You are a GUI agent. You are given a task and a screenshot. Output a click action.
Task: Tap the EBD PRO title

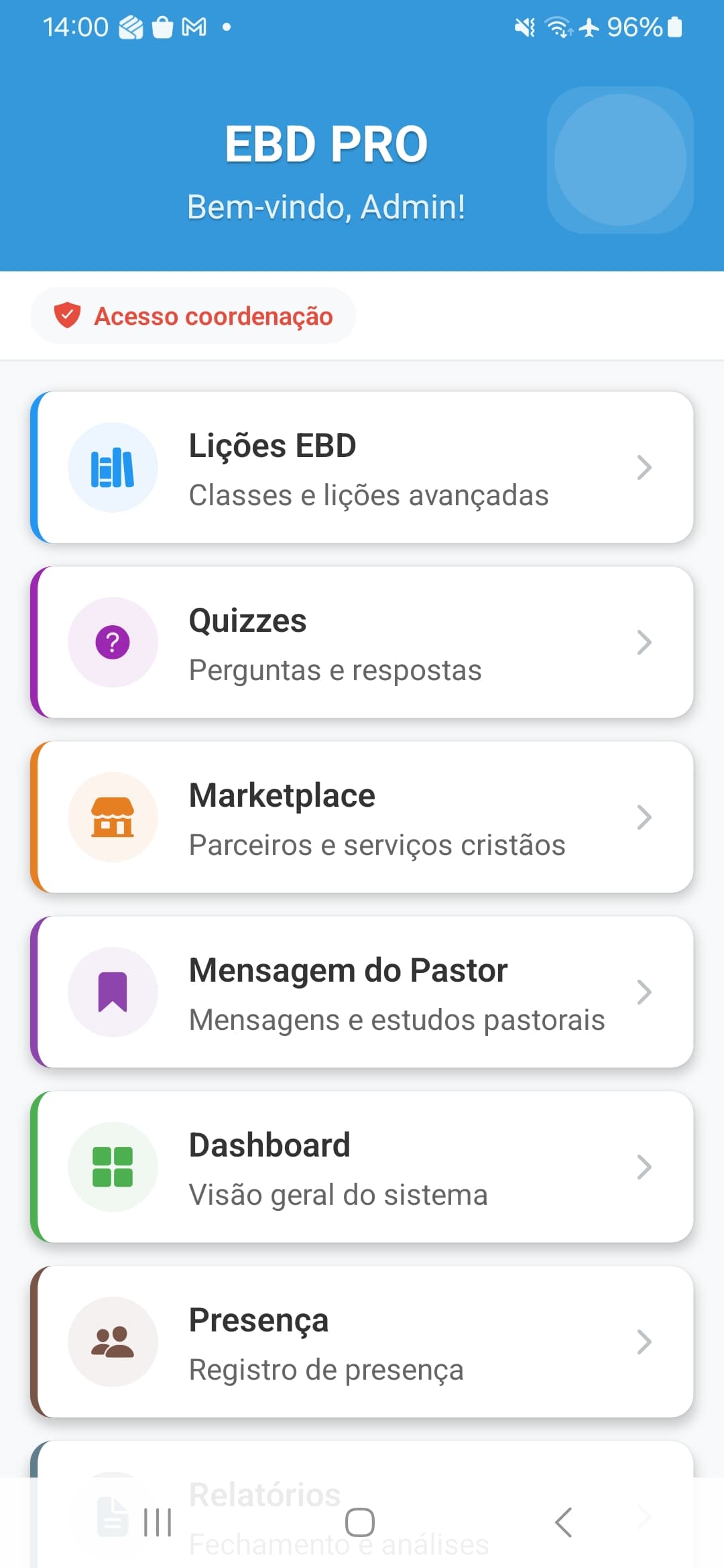pyautogui.click(x=326, y=143)
